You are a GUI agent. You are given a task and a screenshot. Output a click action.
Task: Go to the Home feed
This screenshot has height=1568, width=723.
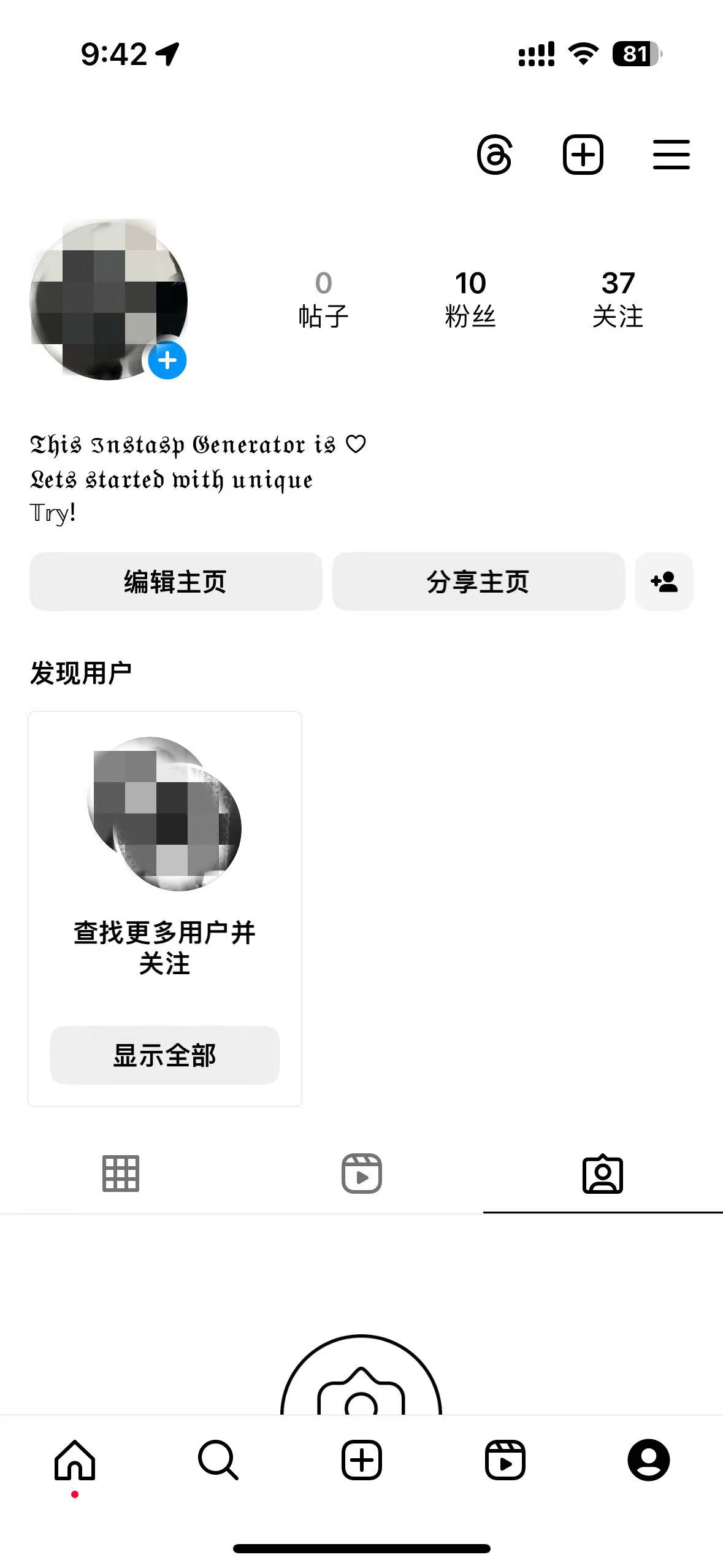click(75, 1460)
